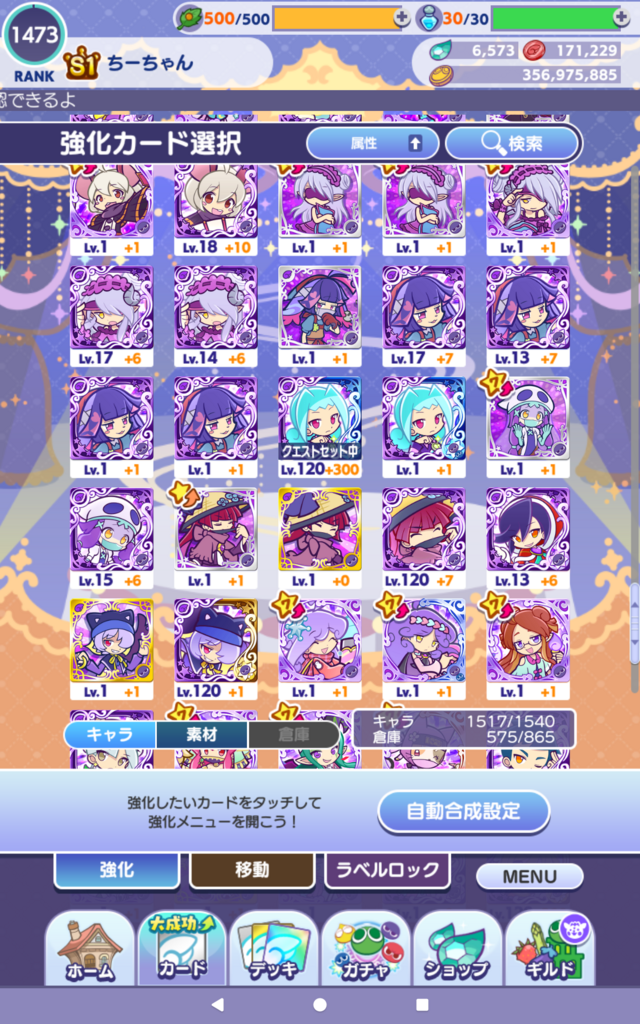Screen dimensions: 640x1024
Task: Open 自動合成設定 settings
Action: pyautogui.click(x=463, y=812)
